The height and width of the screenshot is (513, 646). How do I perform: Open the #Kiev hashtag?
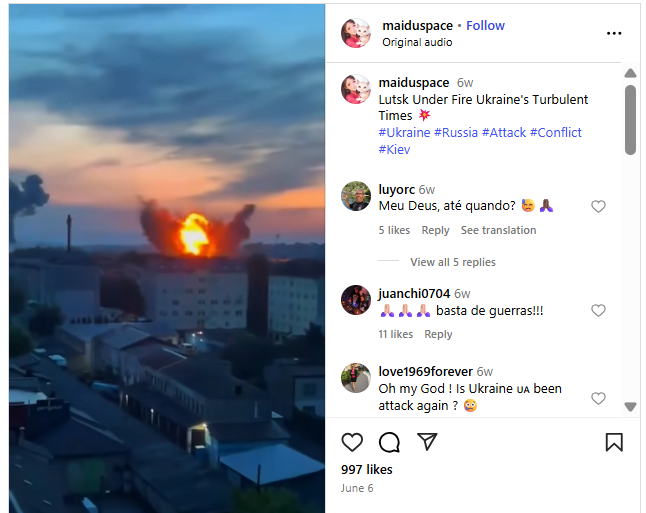click(x=394, y=149)
